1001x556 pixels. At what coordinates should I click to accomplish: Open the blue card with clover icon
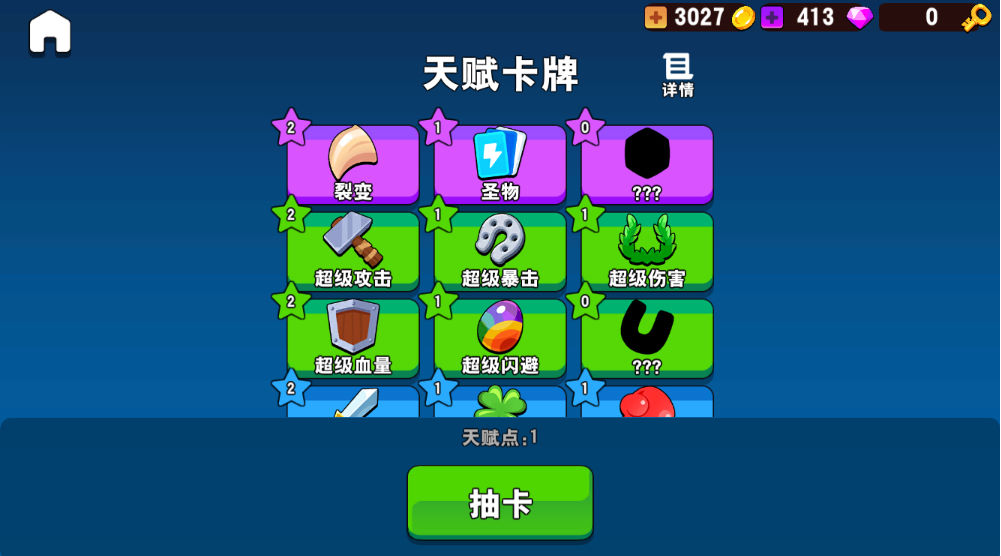[500, 402]
